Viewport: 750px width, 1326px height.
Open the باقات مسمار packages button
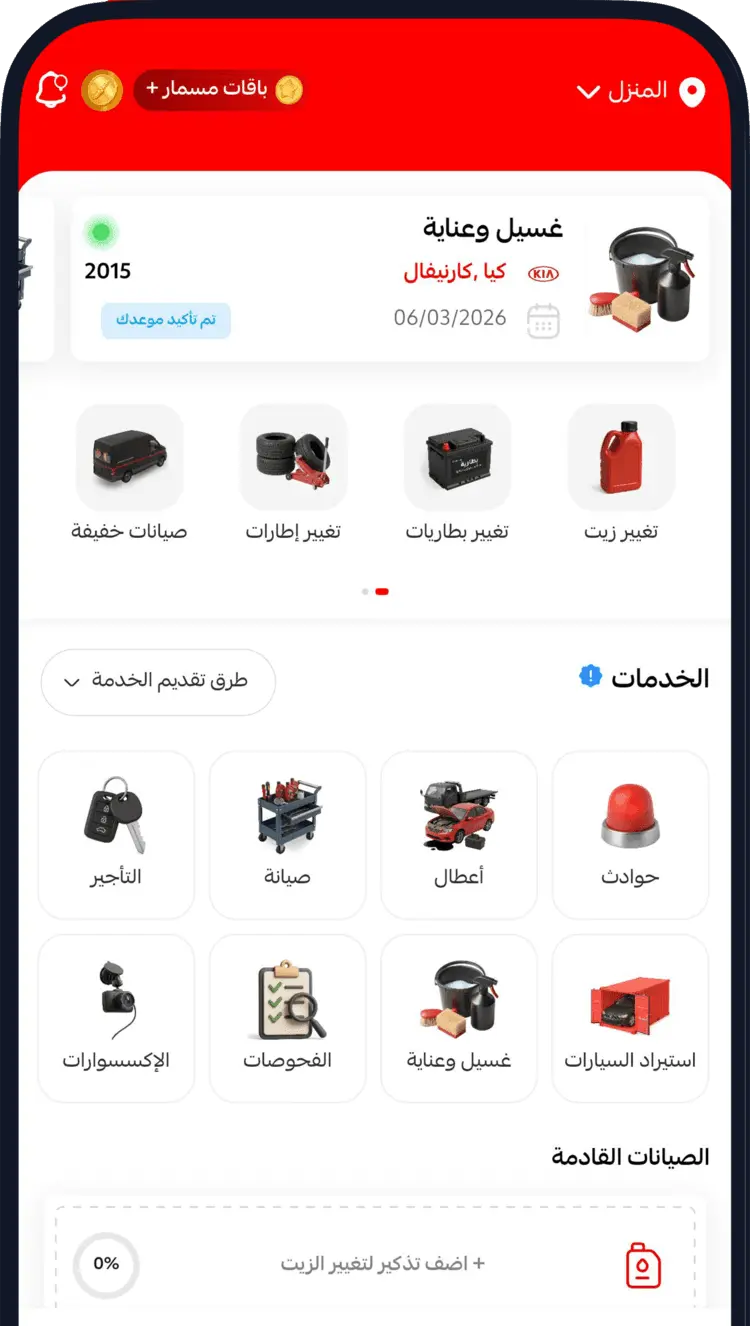pos(221,90)
